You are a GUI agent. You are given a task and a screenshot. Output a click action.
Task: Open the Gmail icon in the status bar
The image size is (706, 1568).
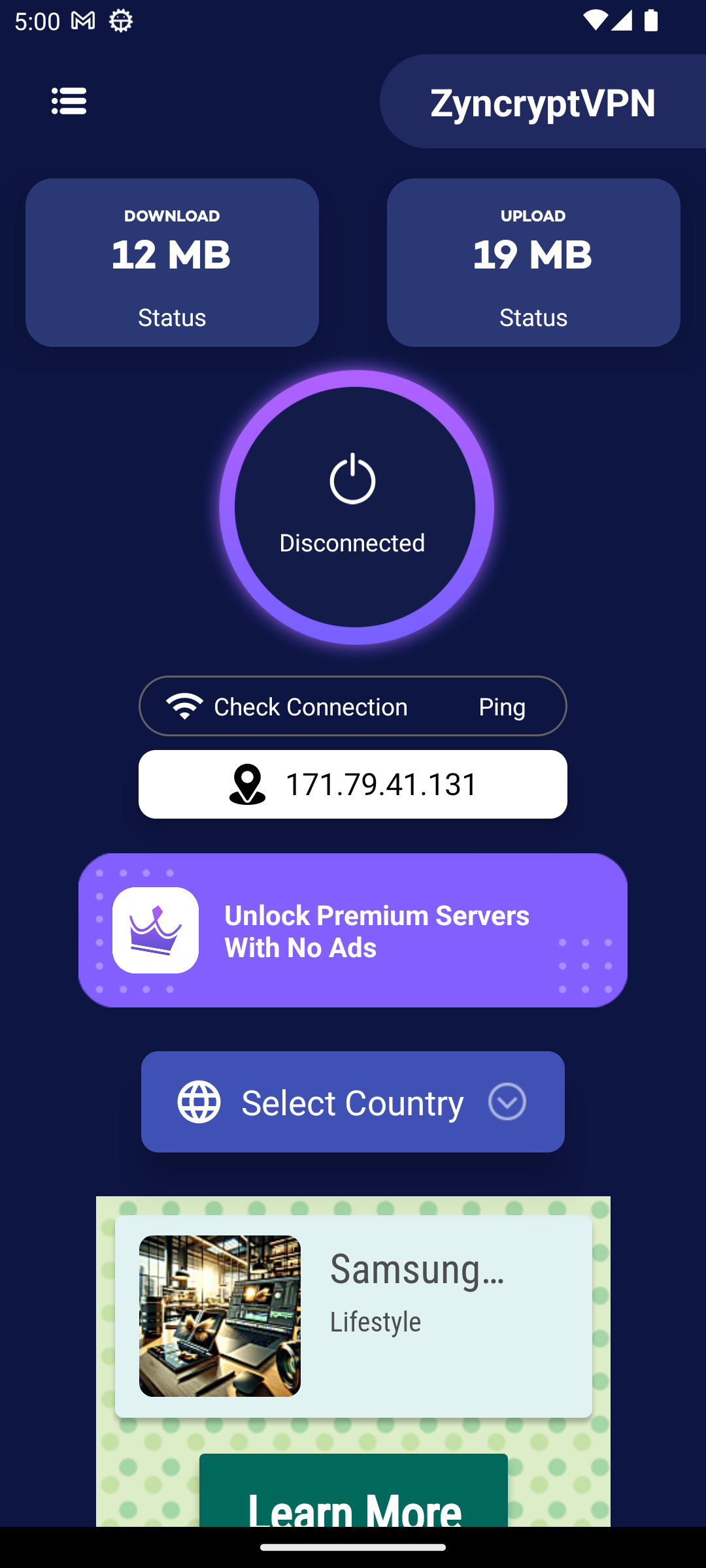[83, 20]
